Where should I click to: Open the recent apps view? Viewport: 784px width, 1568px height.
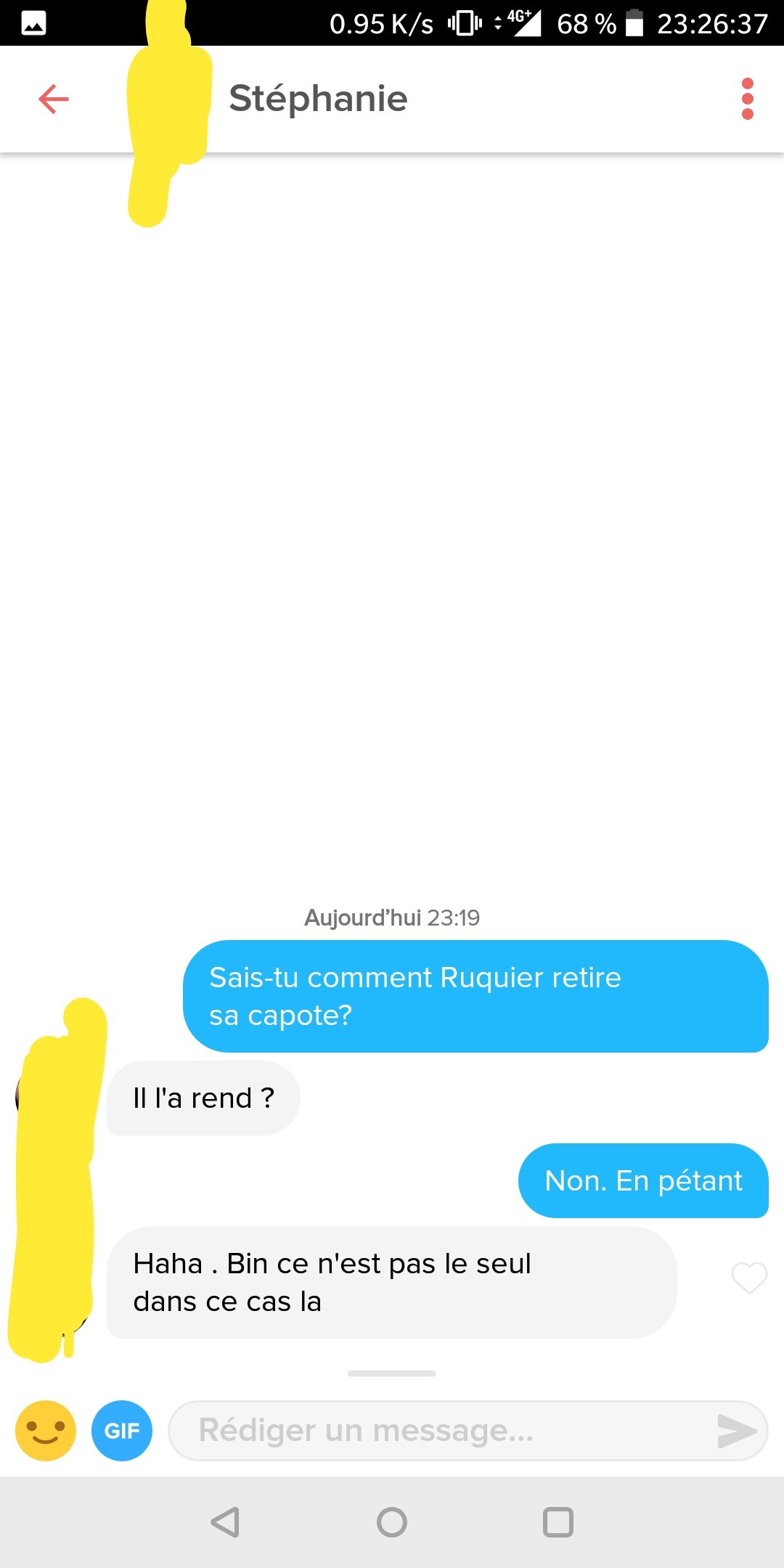tap(558, 1522)
